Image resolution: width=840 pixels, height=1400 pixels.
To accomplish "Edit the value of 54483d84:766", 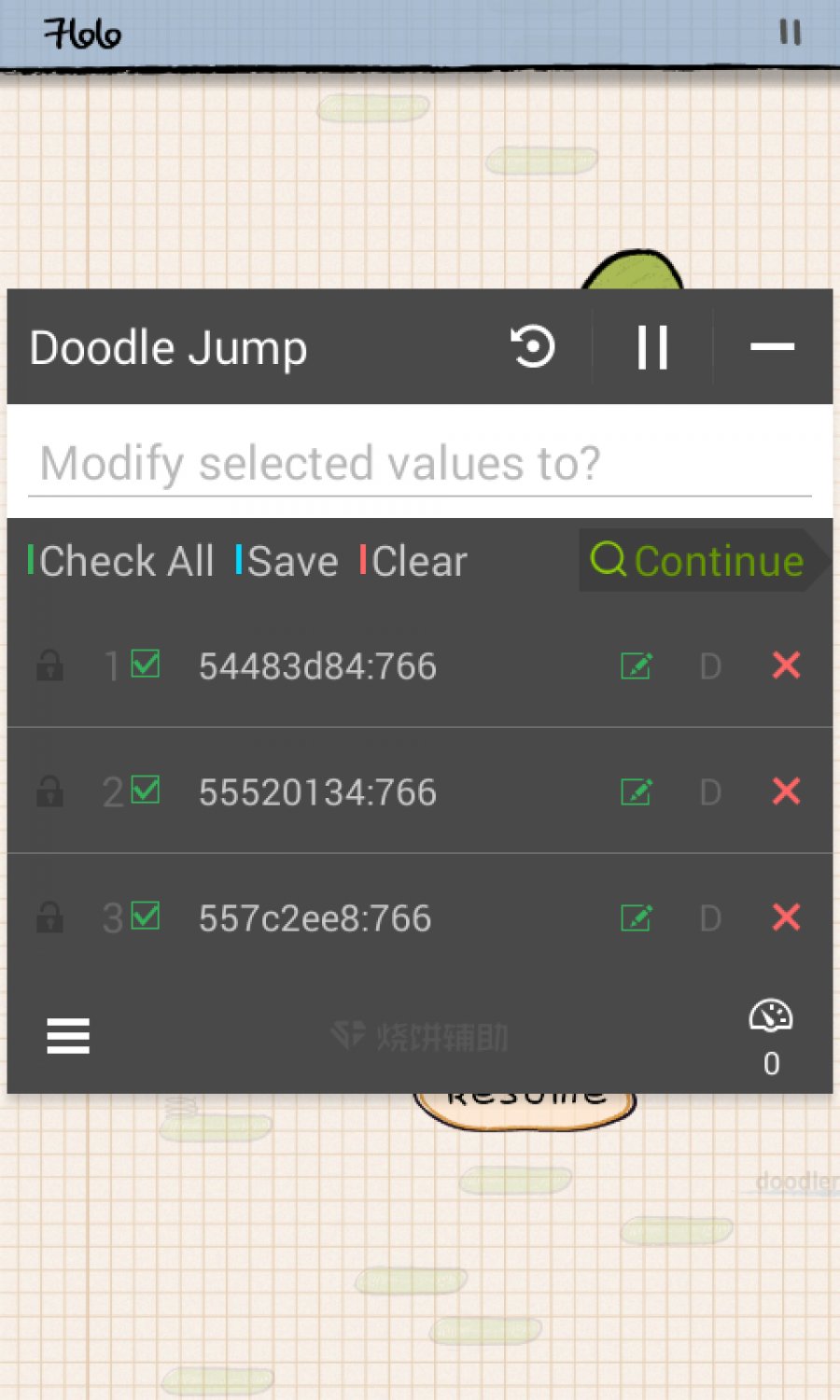I will pyautogui.click(x=637, y=666).
